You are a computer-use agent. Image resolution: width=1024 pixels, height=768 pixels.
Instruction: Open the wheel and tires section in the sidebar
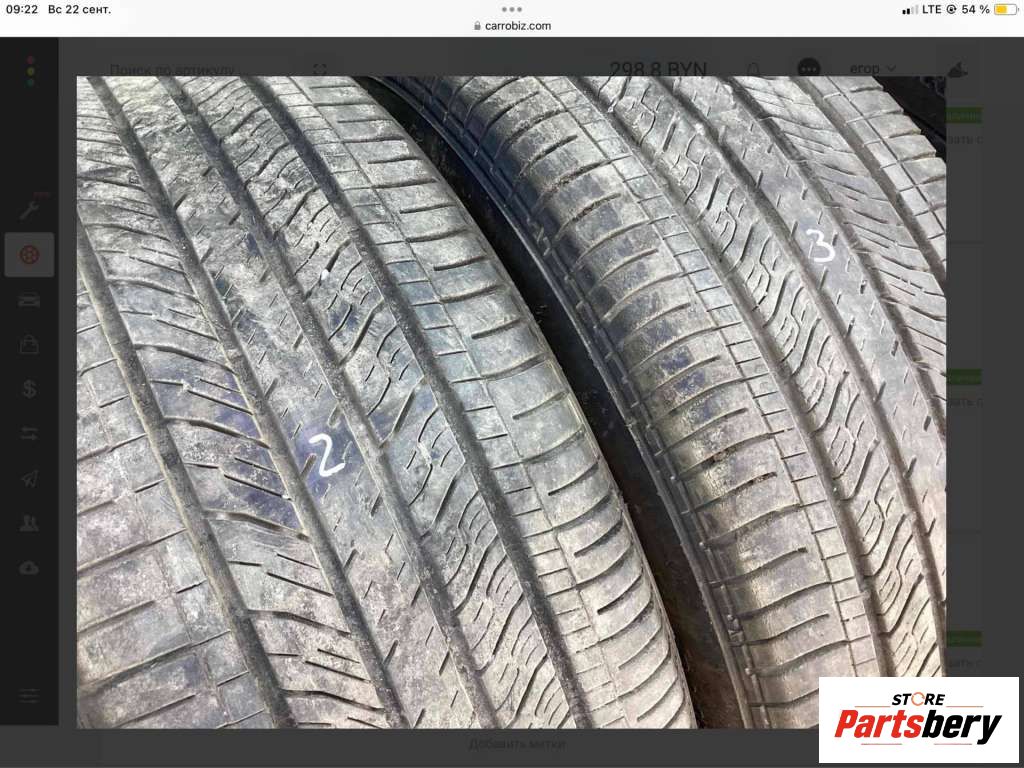[29, 255]
